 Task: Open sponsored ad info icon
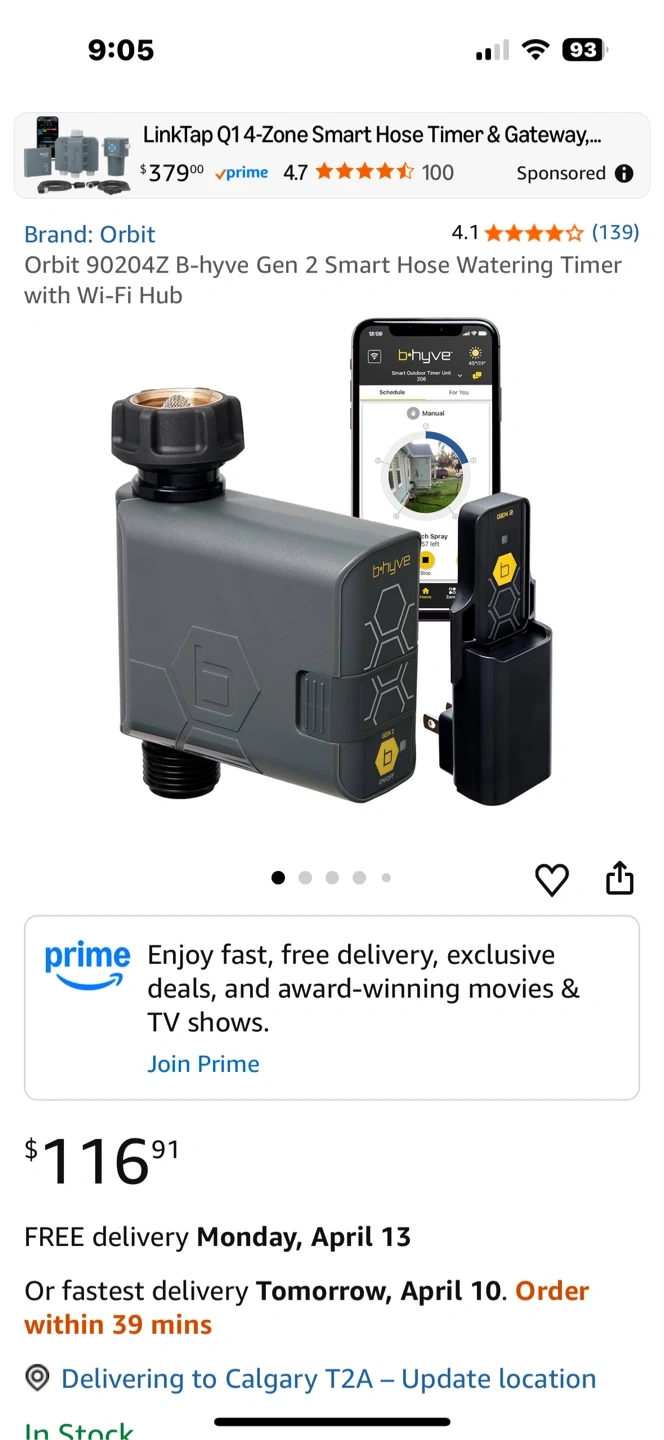624,173
